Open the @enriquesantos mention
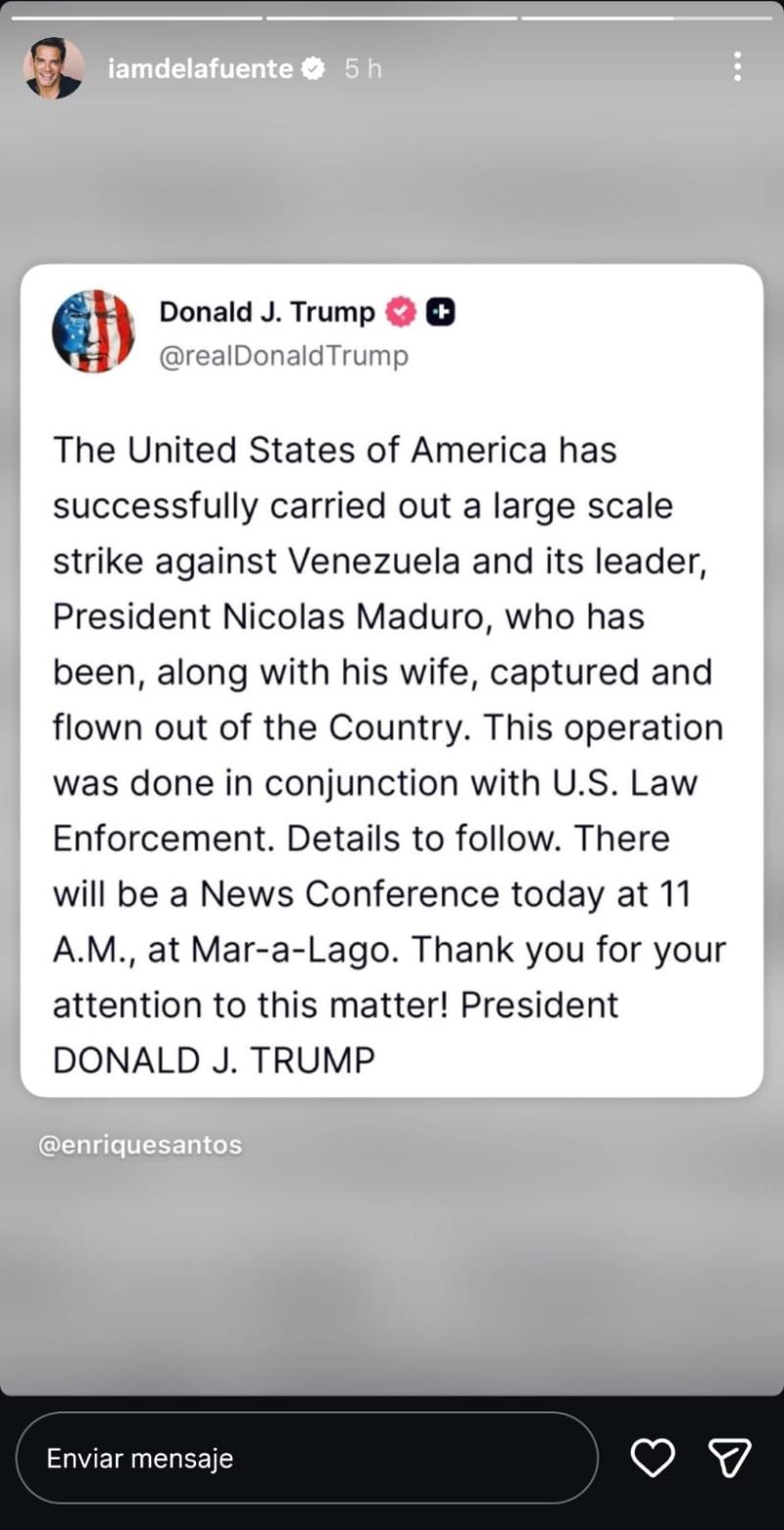The width and height of the screenshot is (784, 1530). 139,1145
